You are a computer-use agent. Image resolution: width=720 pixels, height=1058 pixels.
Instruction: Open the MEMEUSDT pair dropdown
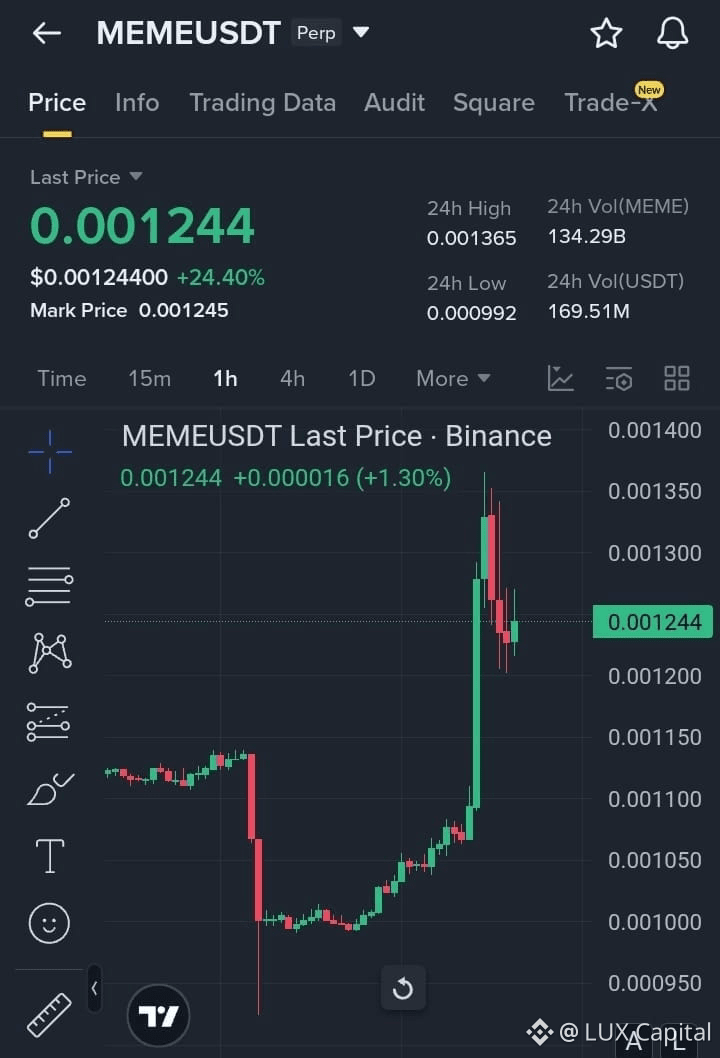point(361,33)
